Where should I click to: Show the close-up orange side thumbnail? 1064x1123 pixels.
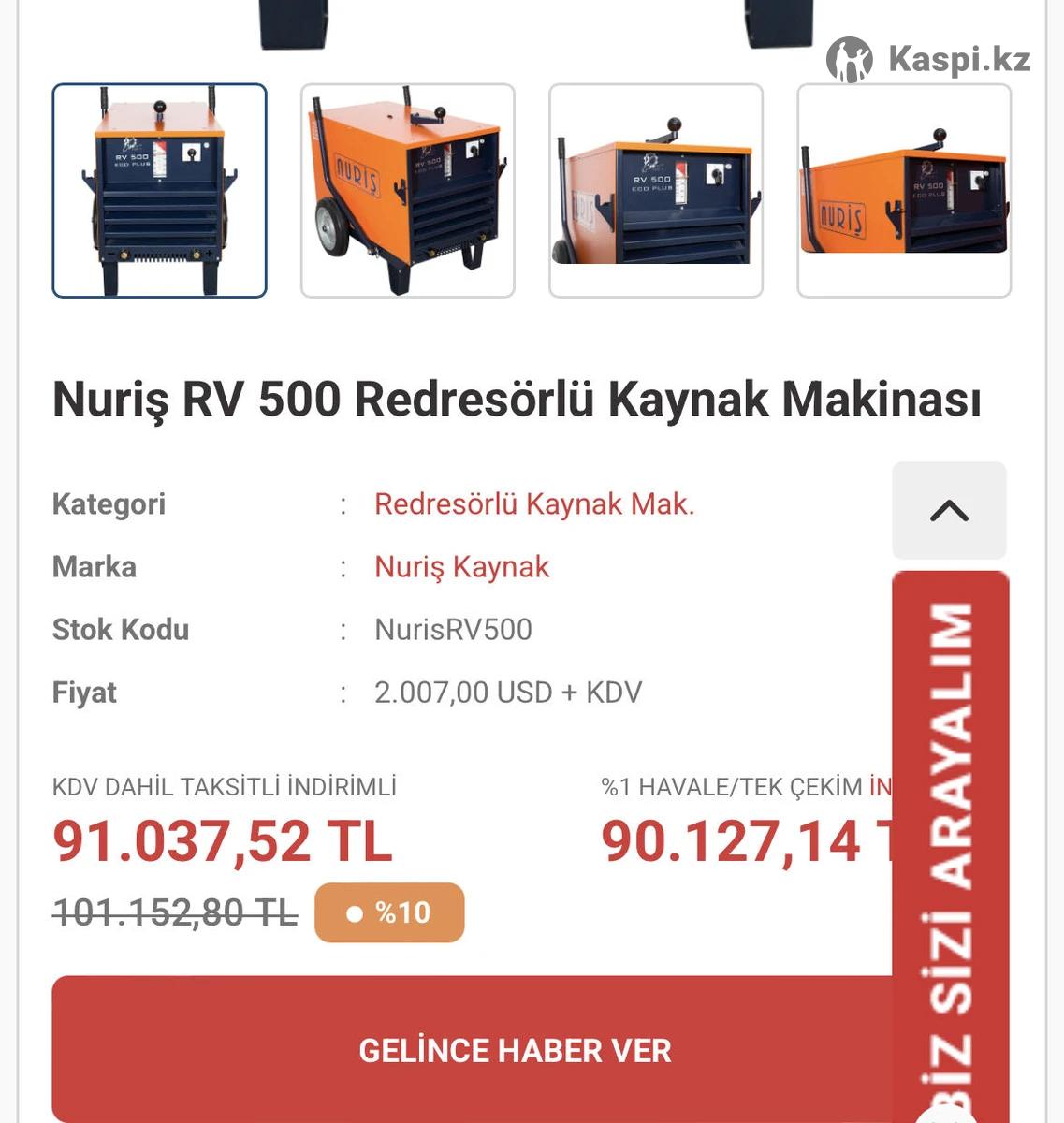(x=903, y=191)
